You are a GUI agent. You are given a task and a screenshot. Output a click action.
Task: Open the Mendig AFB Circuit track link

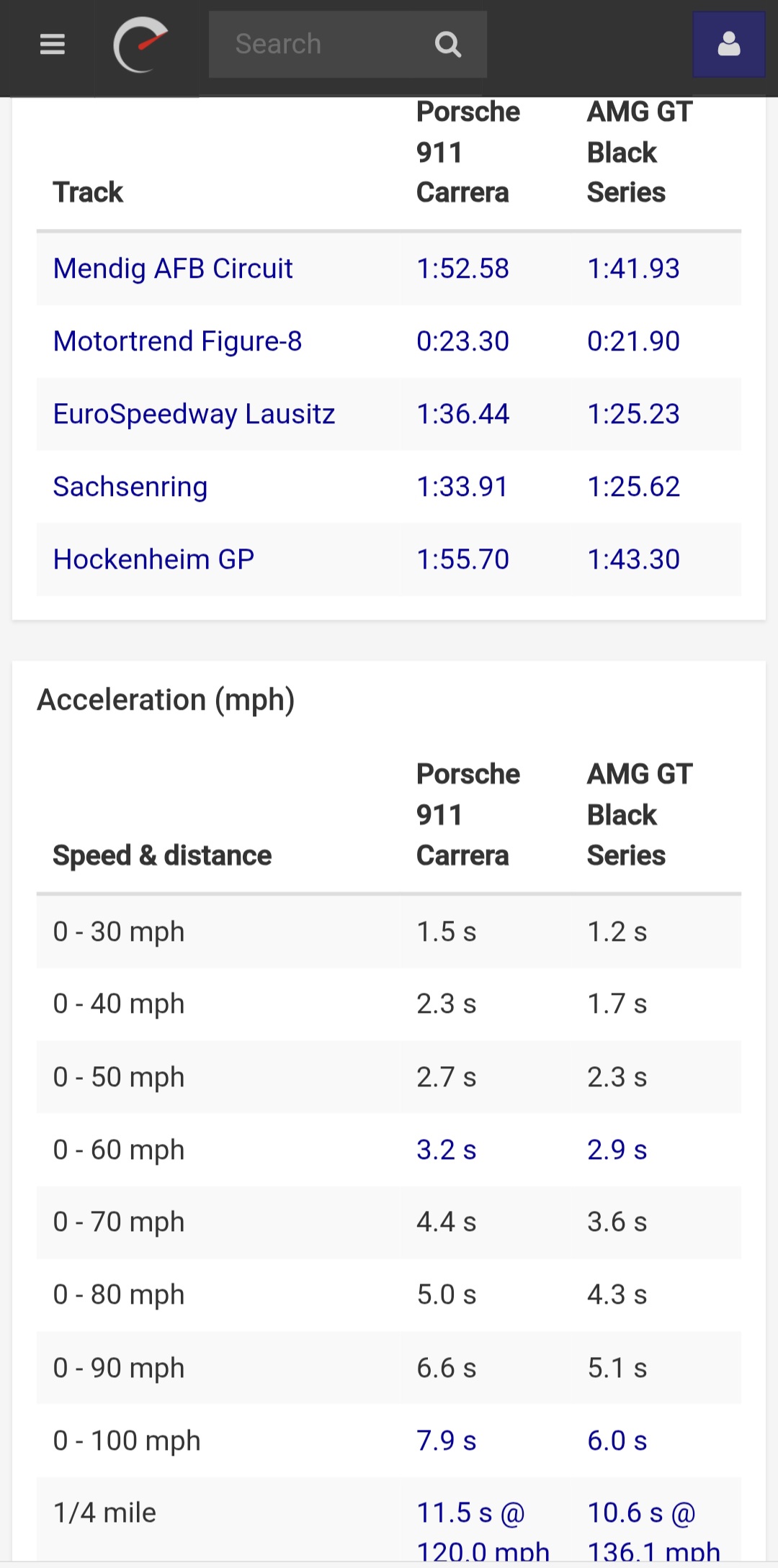point(173,269)
